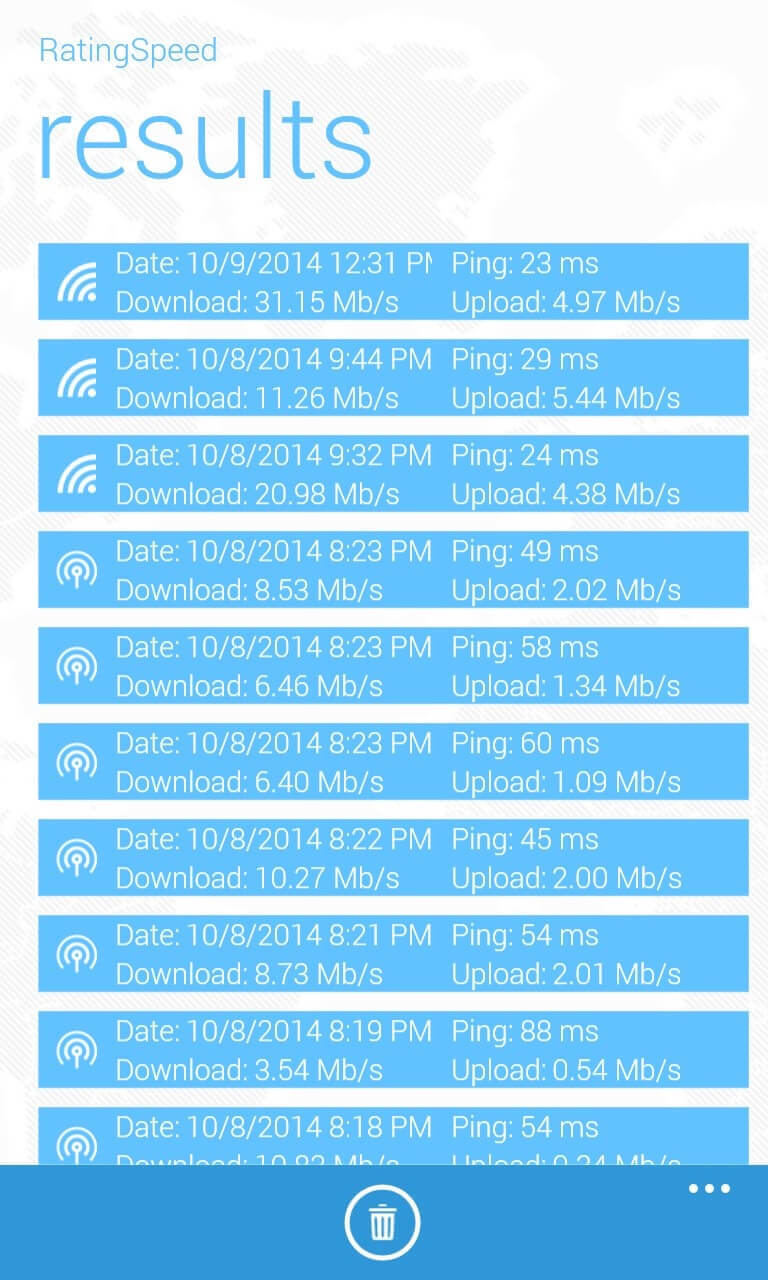The height and width of the screenshot is (1280, 768).
Task: View the 9:32 PM test result
Action: point(393,473)
